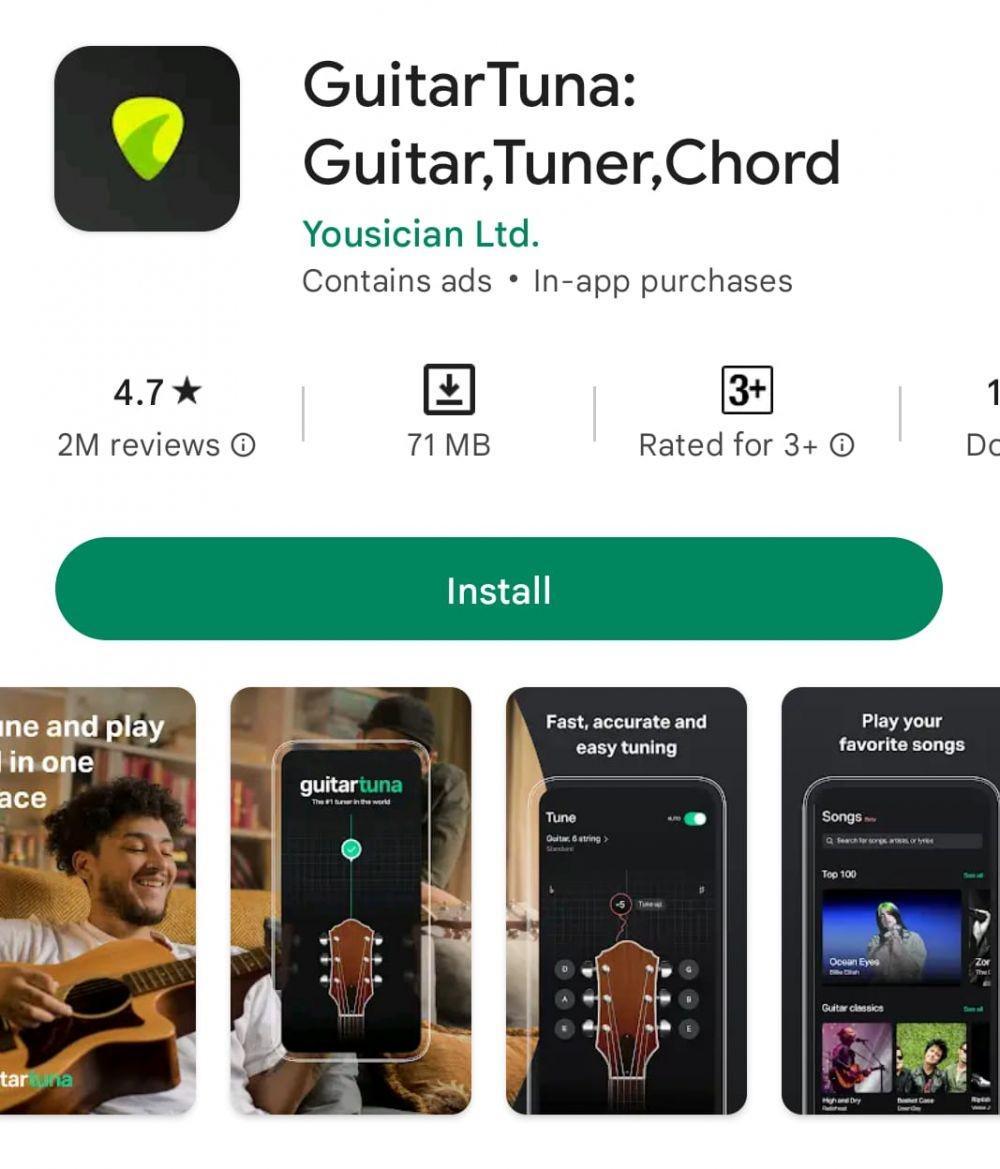Install the GuitarTuna app
Viewport: 1000px width, 1169px height.
[x=498, y=589]
